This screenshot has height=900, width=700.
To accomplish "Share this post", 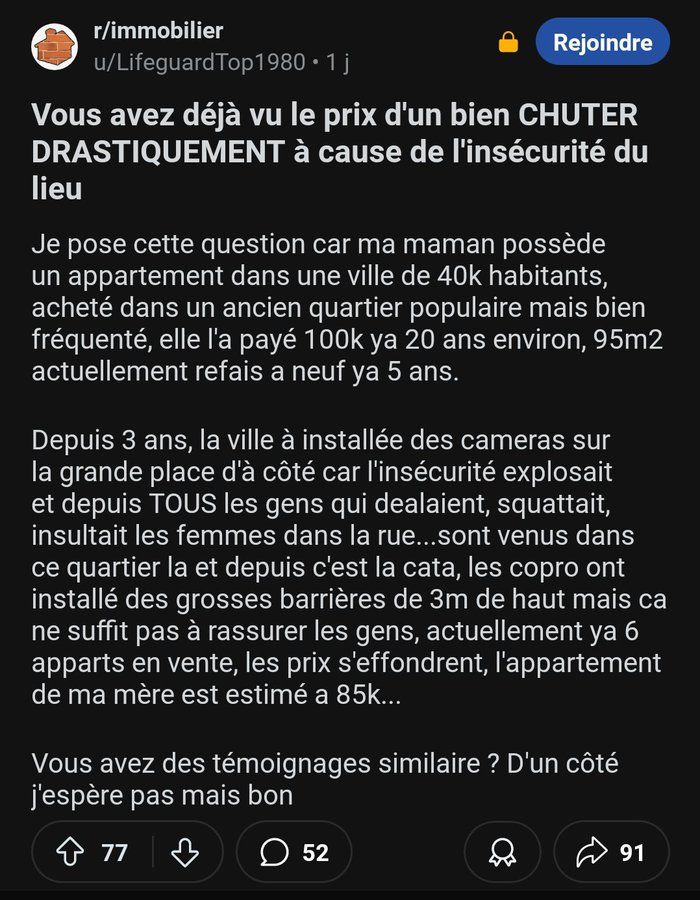I will [x=610, y=852].
